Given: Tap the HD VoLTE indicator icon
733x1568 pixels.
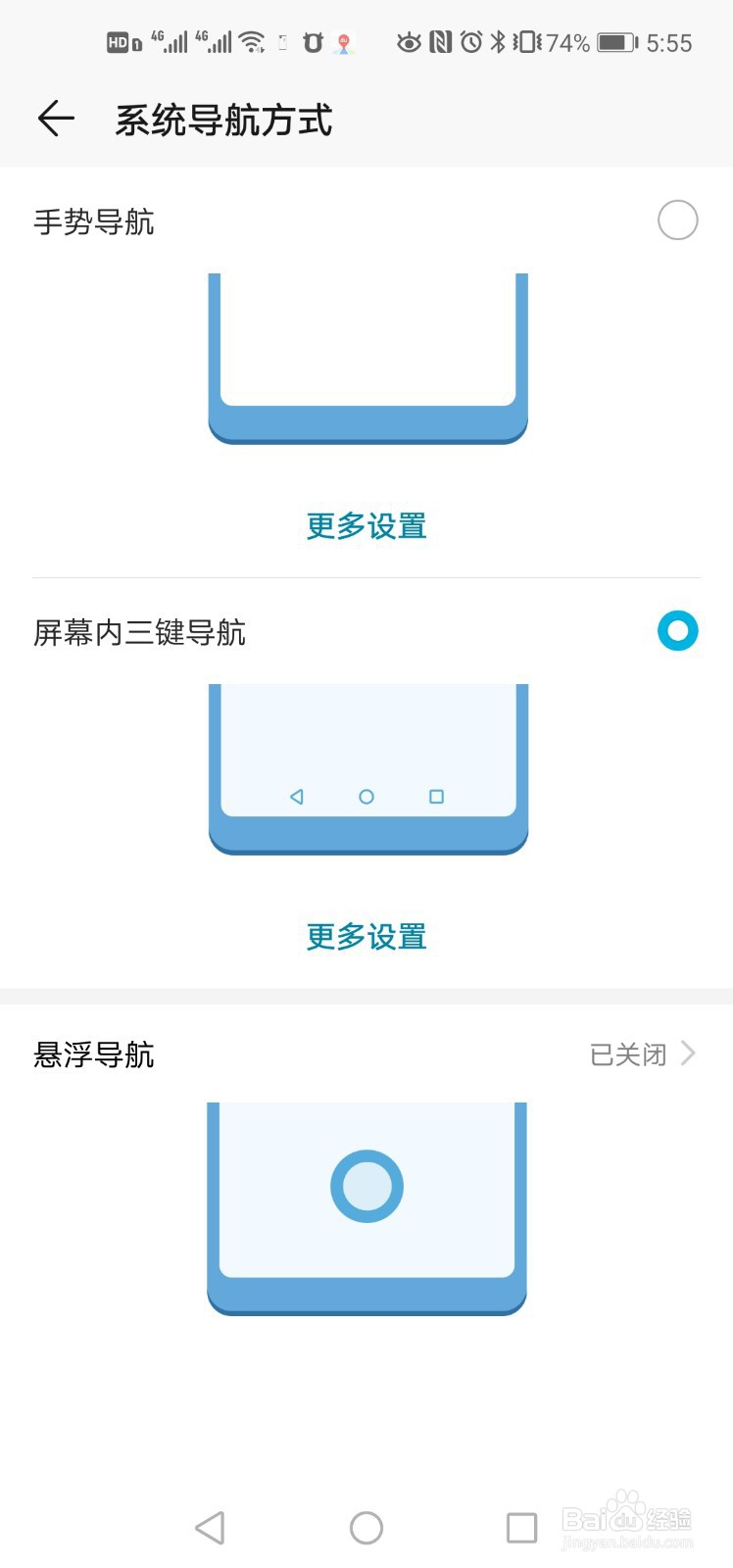Looking at the screenshot, I should pos(118,41).
